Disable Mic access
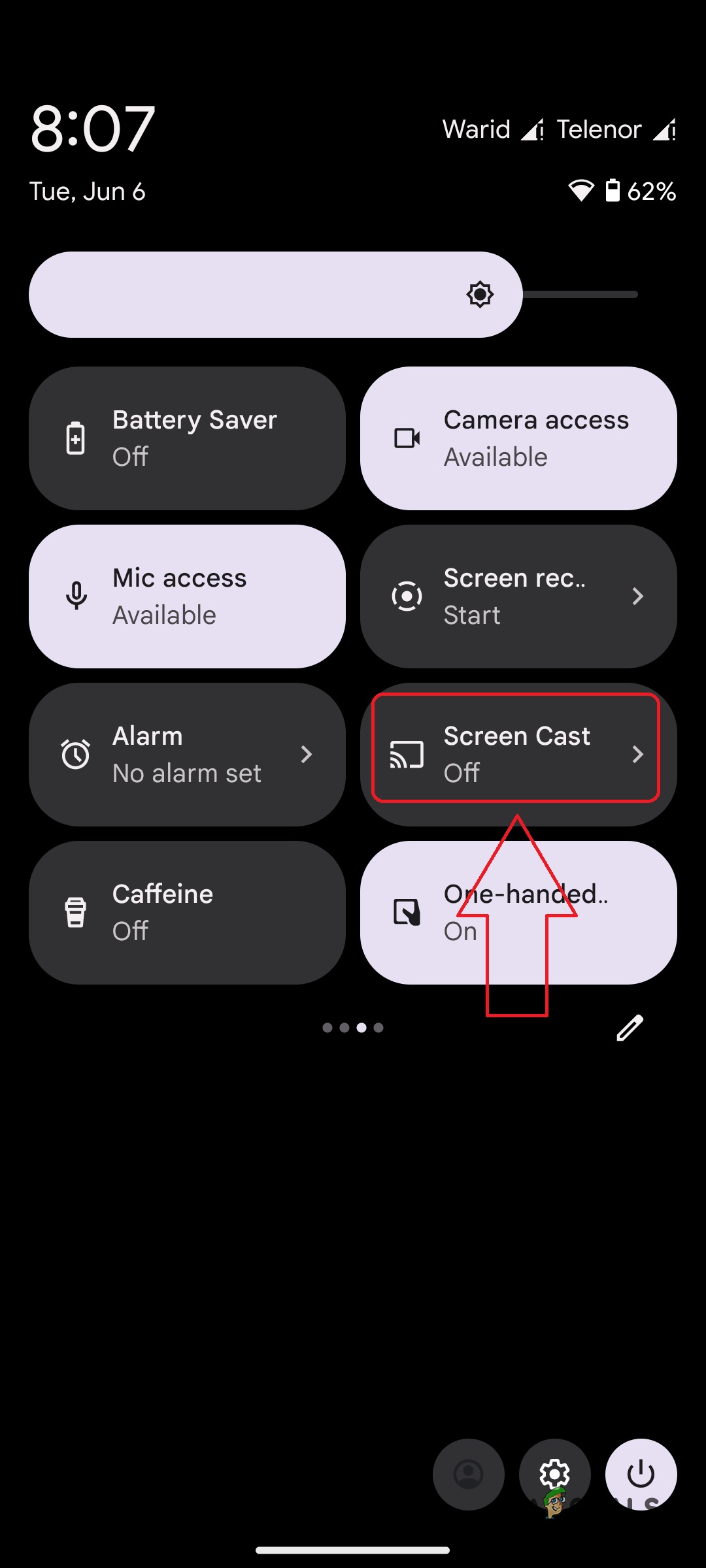The image size is (706, 1568). (187, 596)
